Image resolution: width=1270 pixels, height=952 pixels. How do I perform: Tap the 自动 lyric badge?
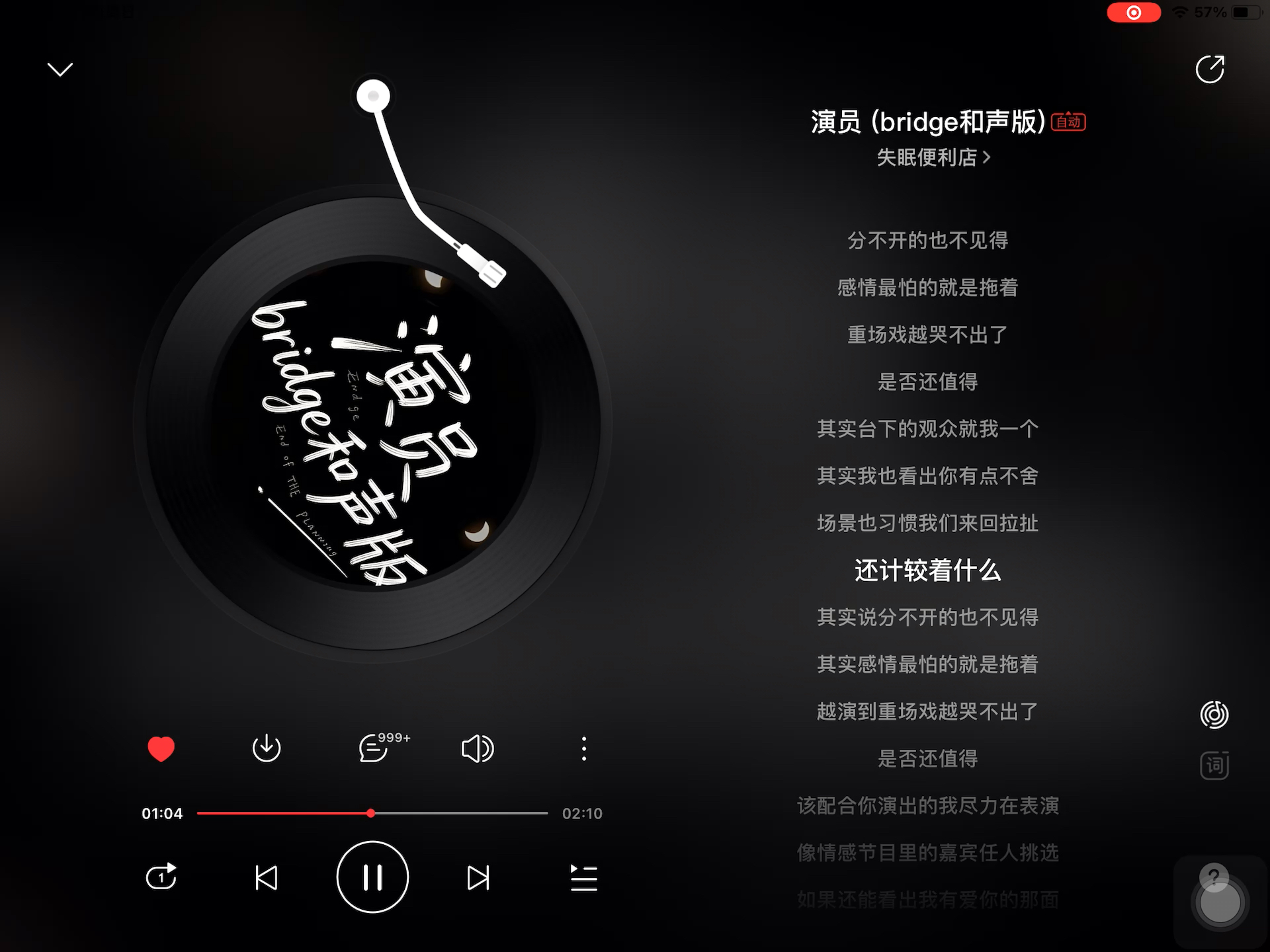tap(1068, 122)
